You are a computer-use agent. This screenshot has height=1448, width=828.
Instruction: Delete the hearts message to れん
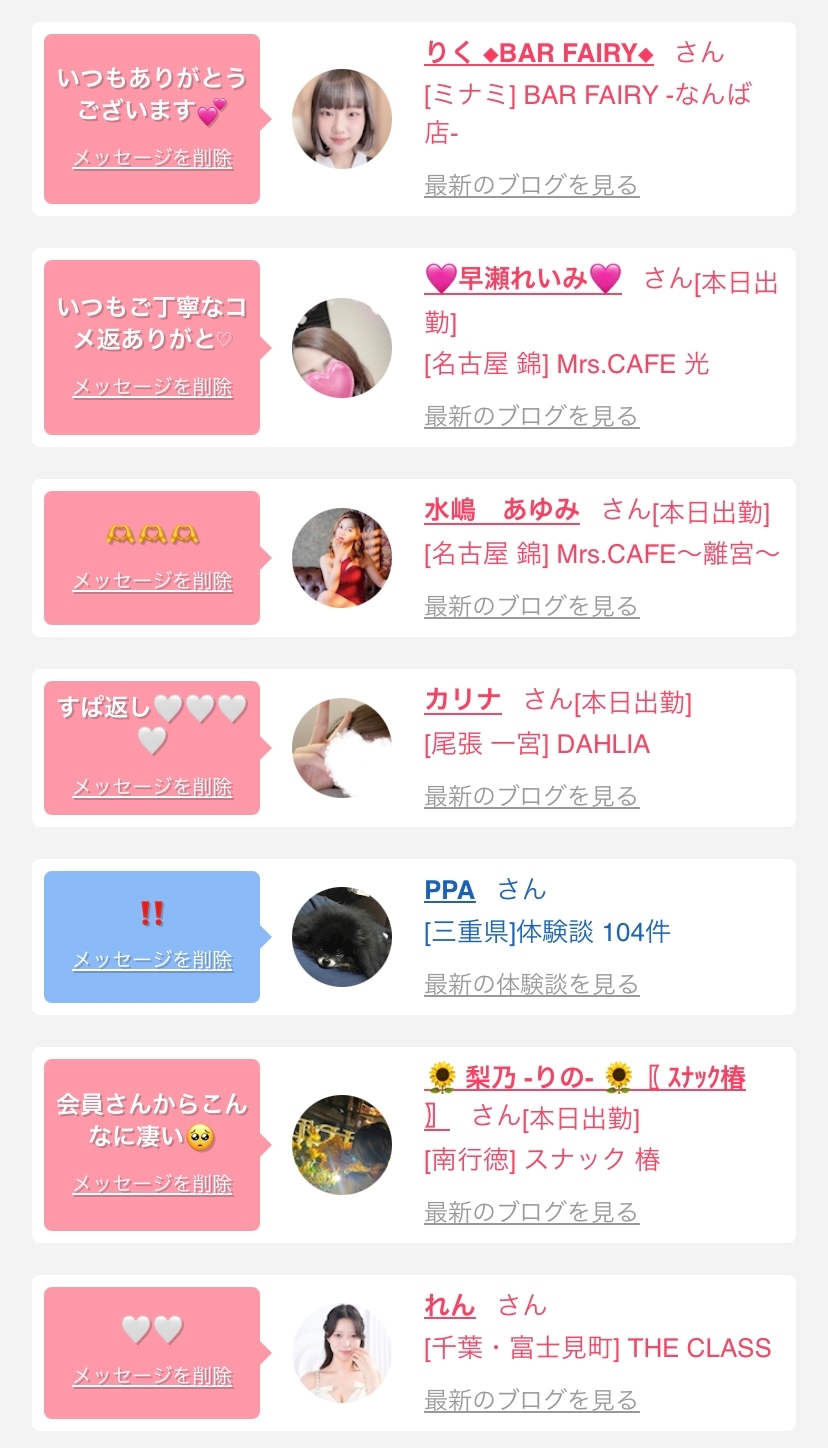pyautogui.click(x=153, y=1376)
